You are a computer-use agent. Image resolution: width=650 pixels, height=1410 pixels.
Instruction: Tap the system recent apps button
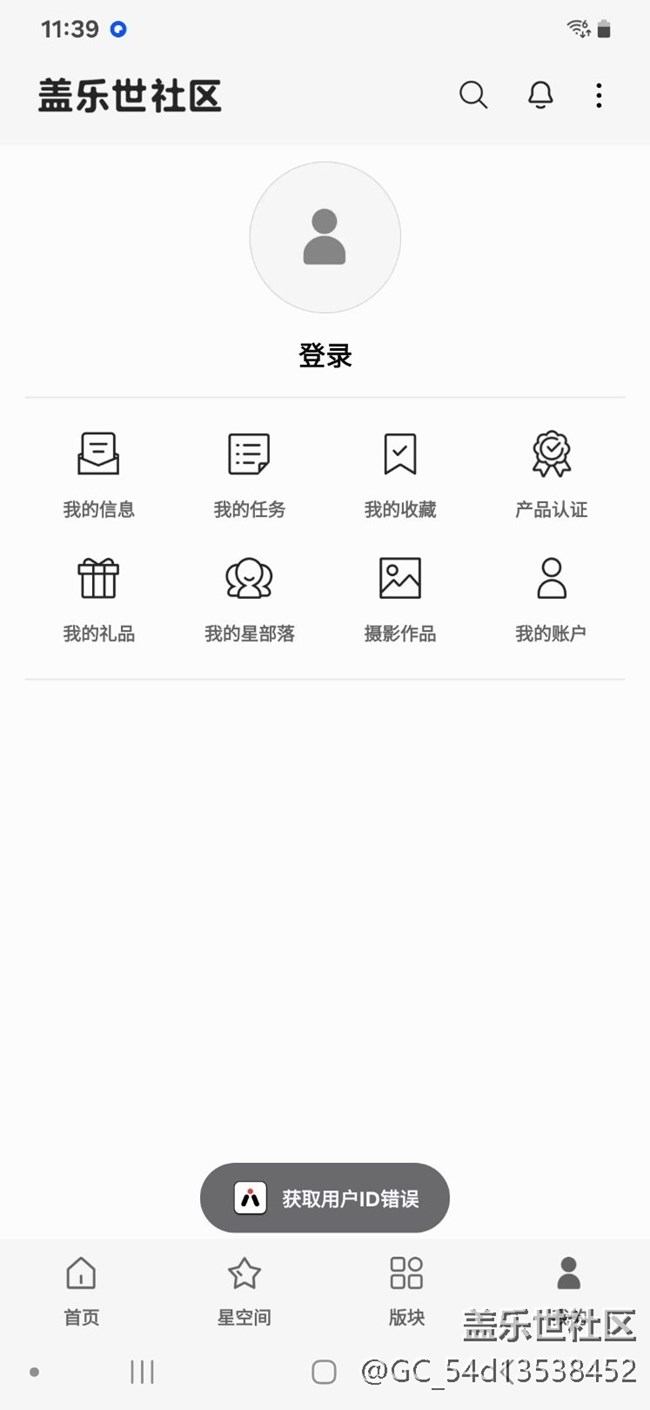142,1372
